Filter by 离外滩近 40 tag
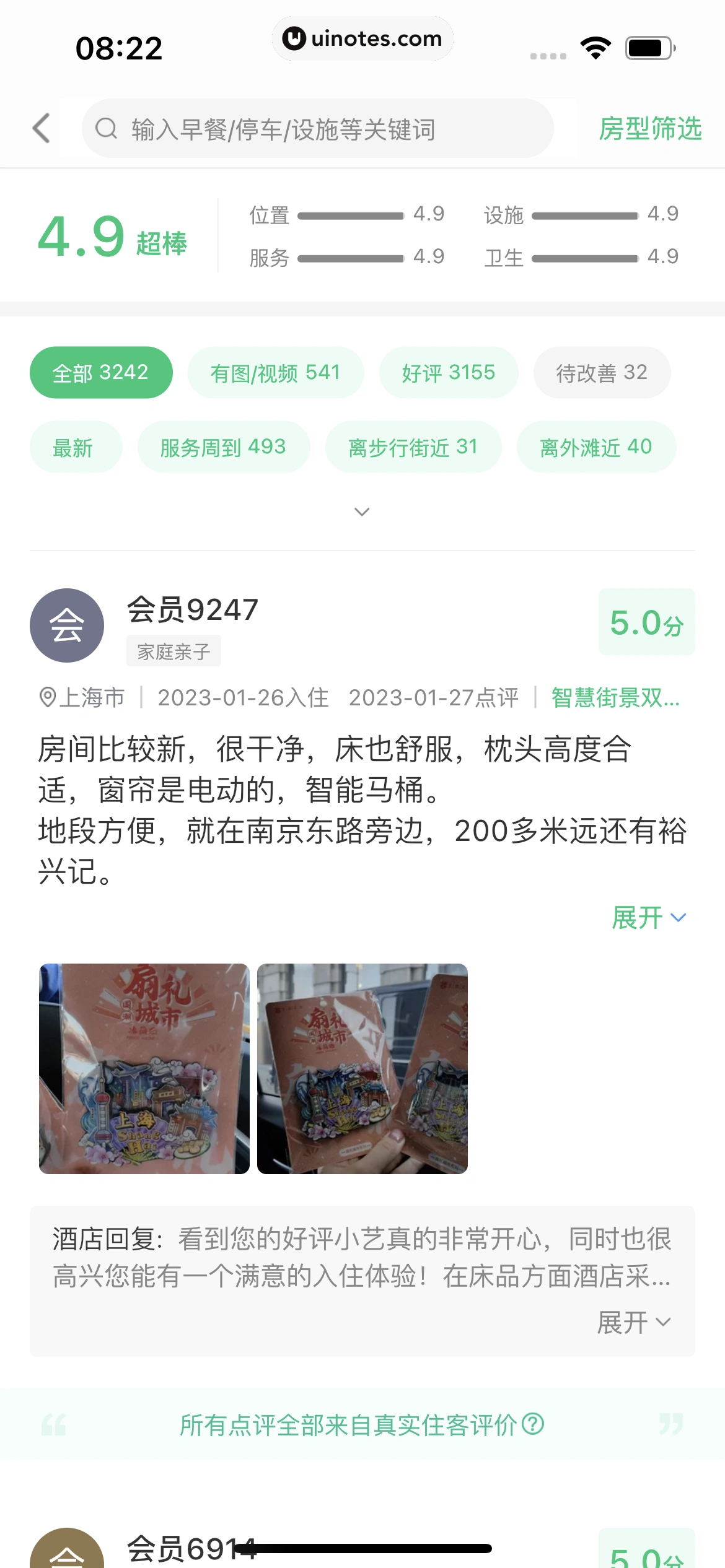Viewport: 725px width, 1568px height. tap(595, 447)
